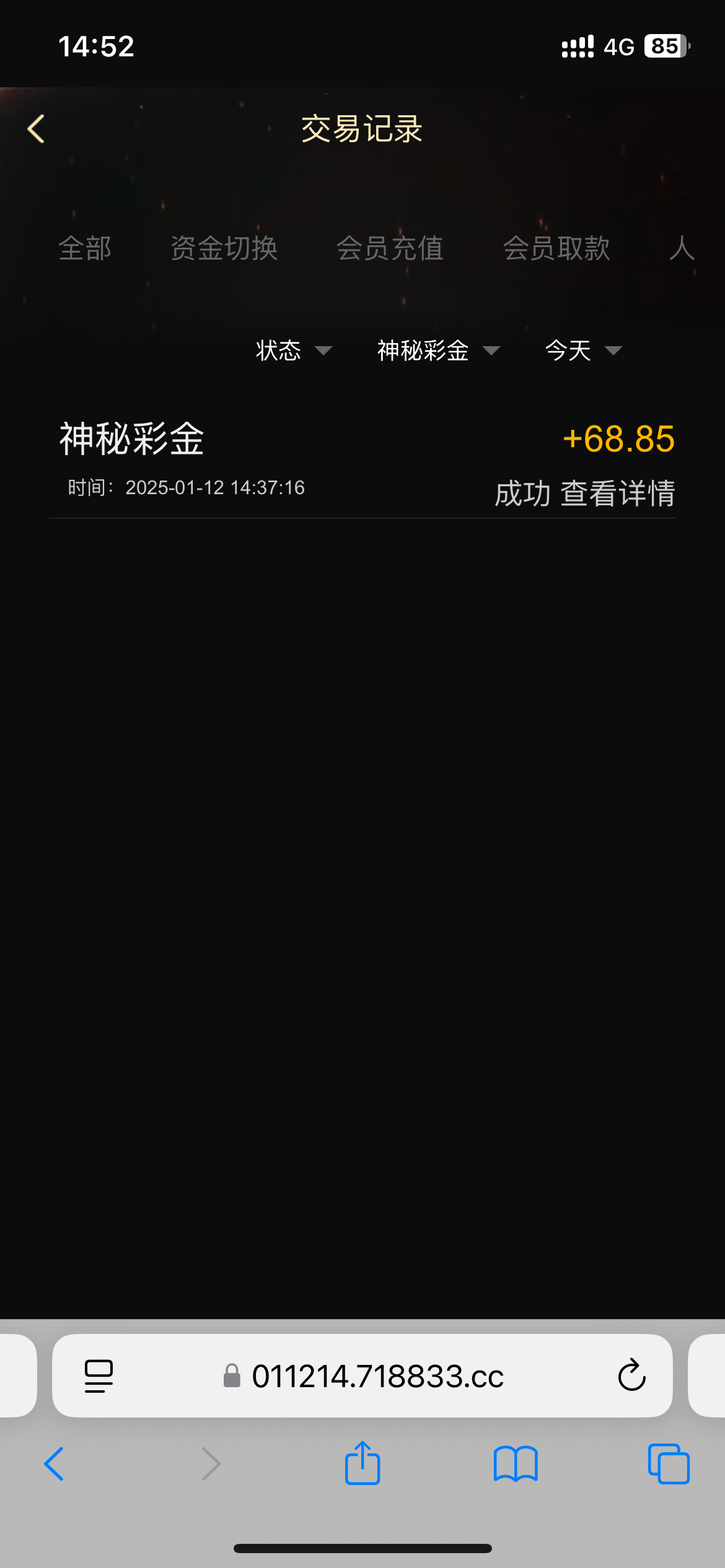Reload the page in Safari

[x=631, y=1375]
